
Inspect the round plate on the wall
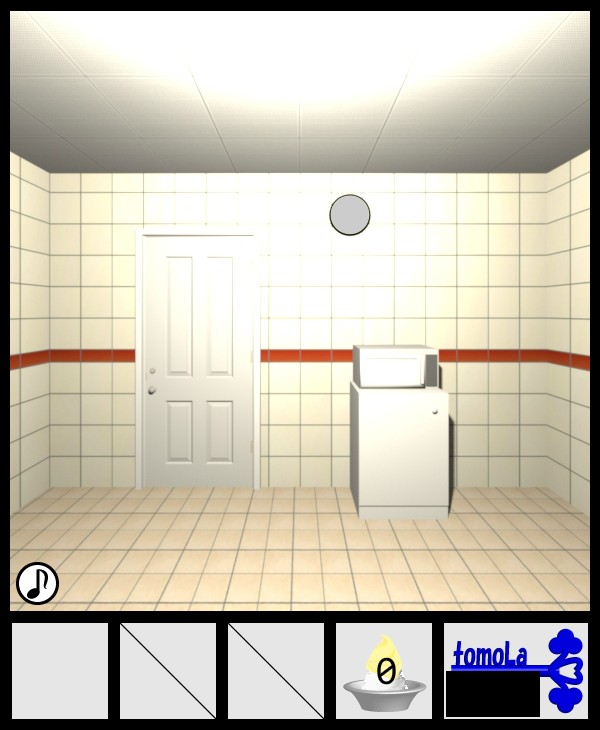[350, 214]
